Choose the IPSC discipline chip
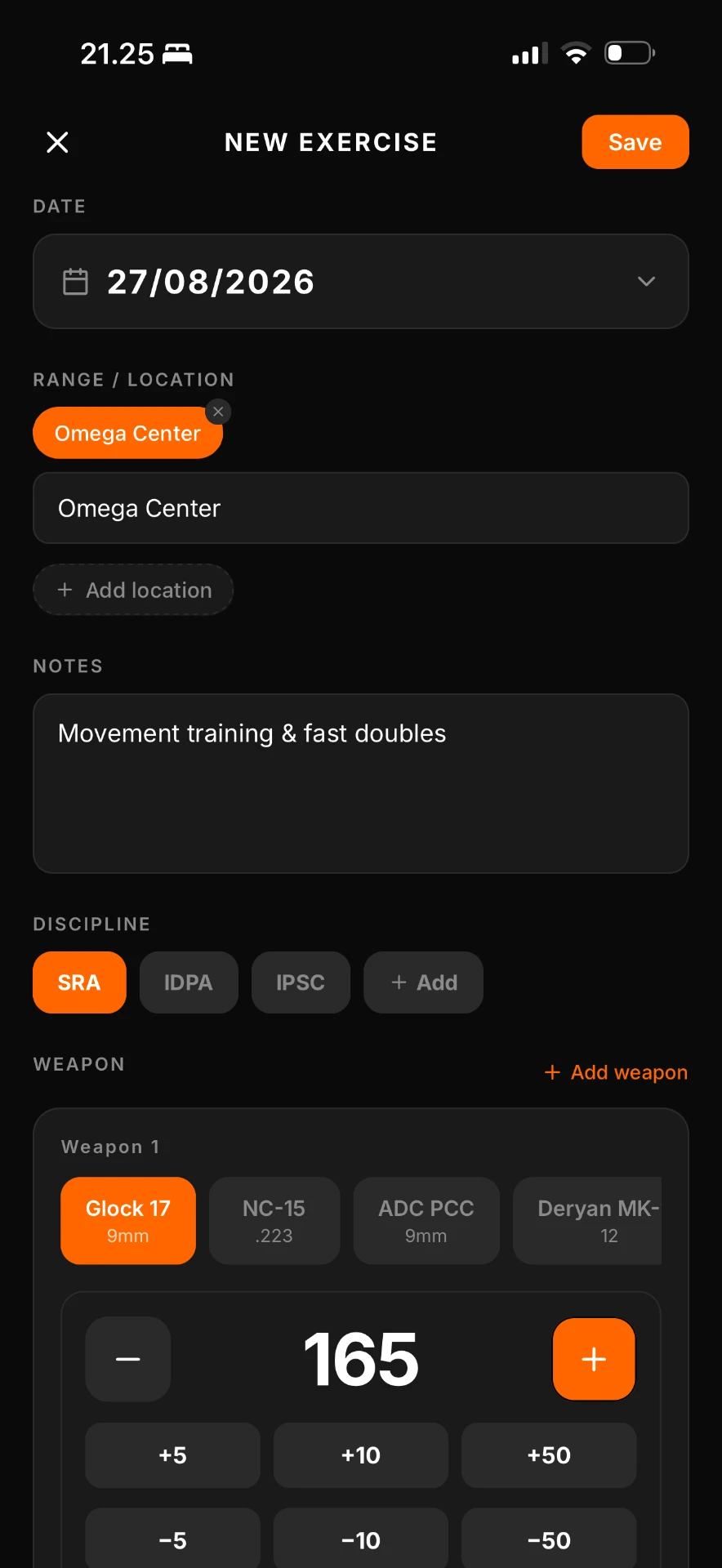This screenshot has width=722, height=1568. tap(301, 982)
